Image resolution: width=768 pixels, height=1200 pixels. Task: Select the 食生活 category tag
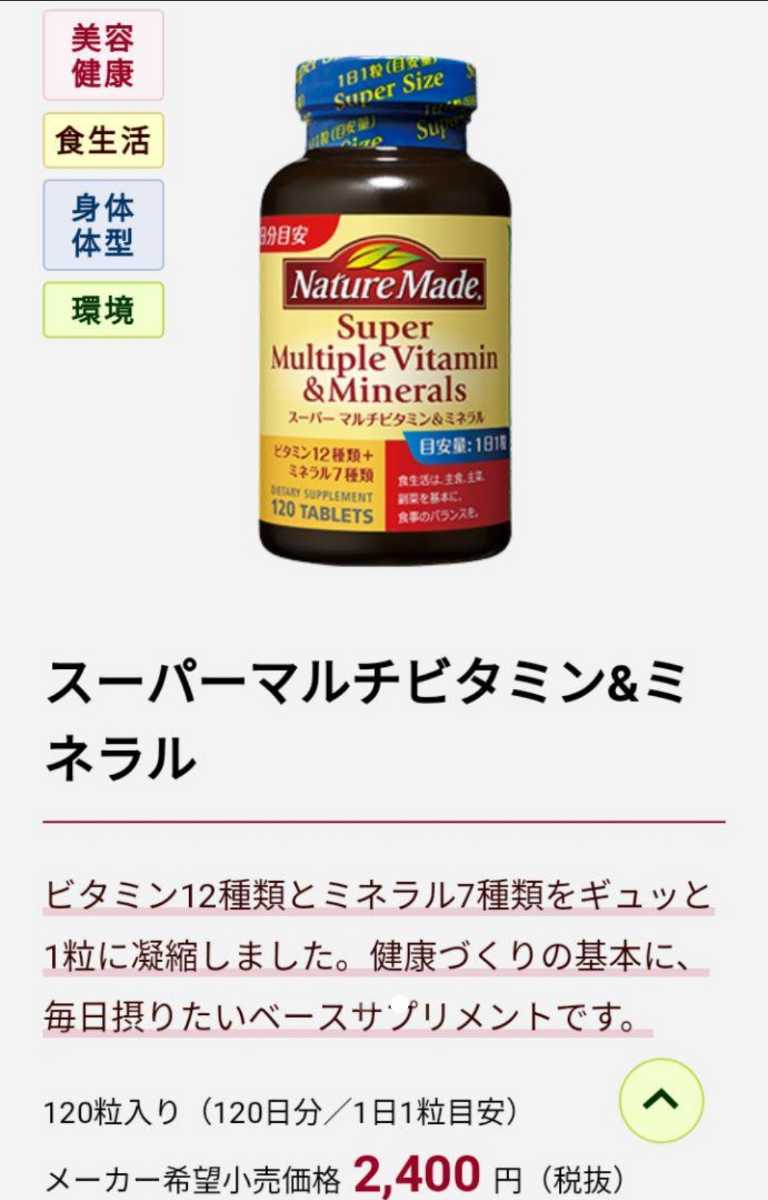coord(103,140)
